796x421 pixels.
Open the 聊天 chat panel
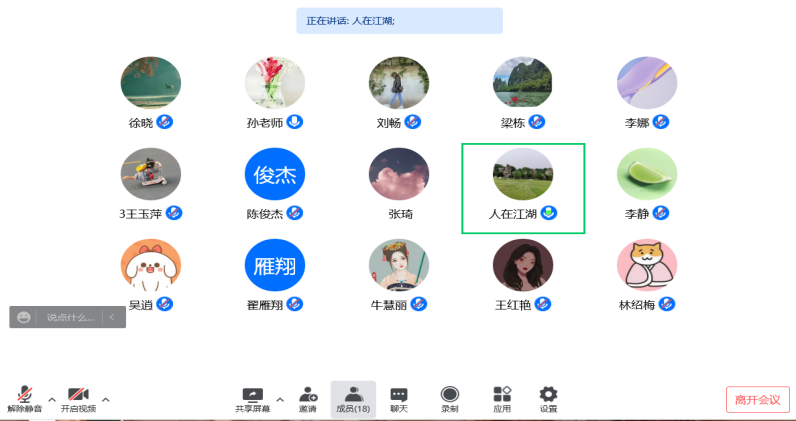point(399,399)
